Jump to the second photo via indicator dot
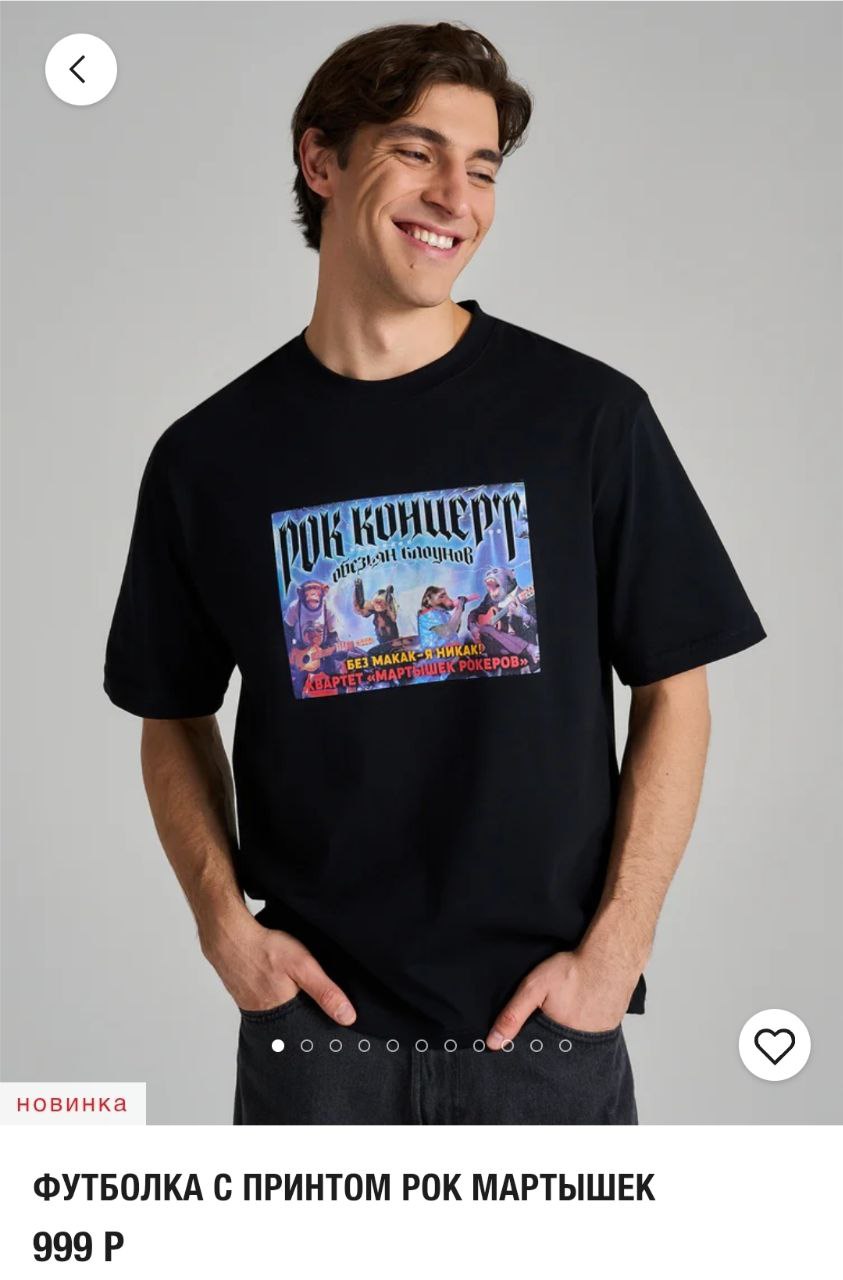 pos(307,1046)
